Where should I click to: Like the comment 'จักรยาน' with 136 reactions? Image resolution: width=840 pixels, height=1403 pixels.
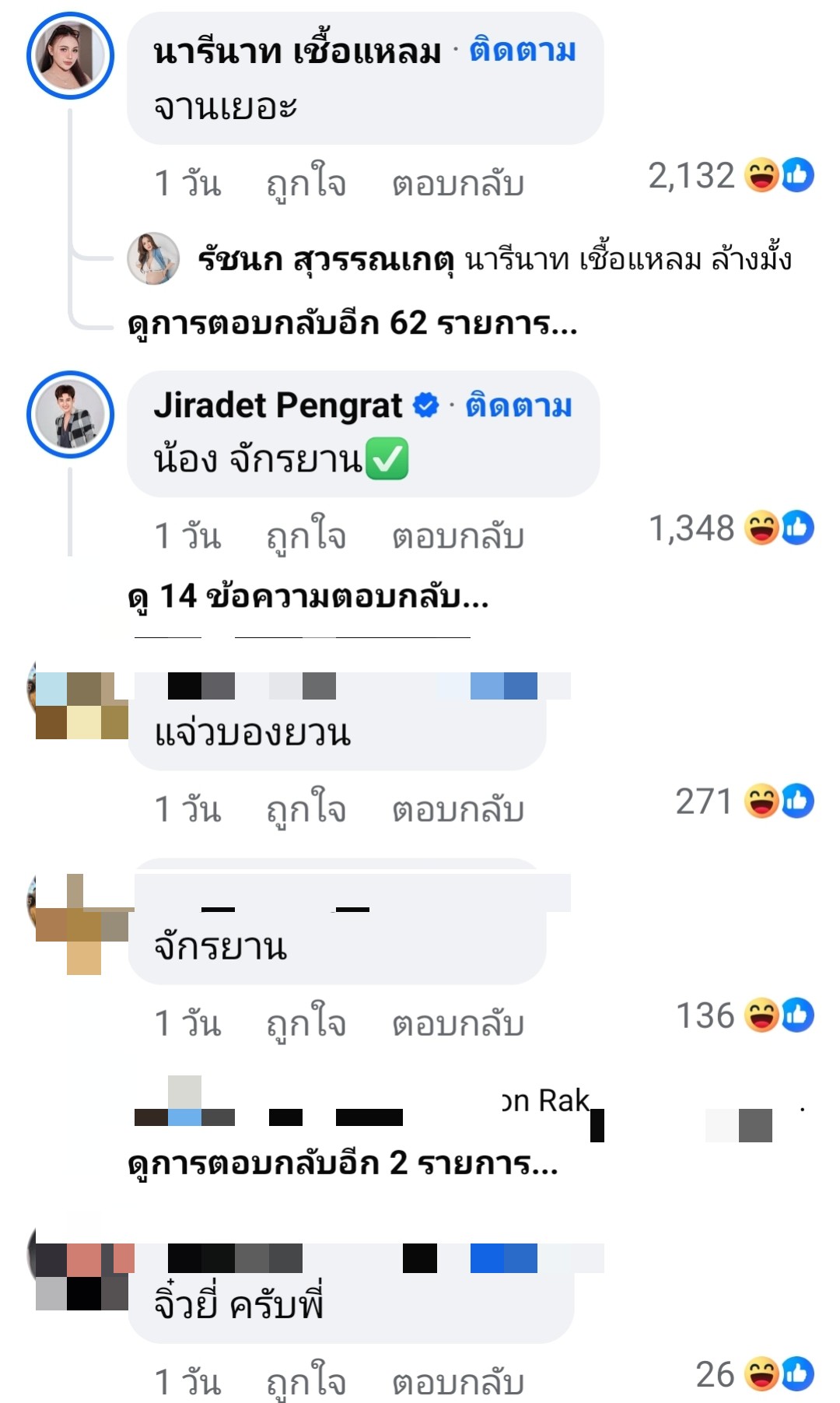[306, 1022]
